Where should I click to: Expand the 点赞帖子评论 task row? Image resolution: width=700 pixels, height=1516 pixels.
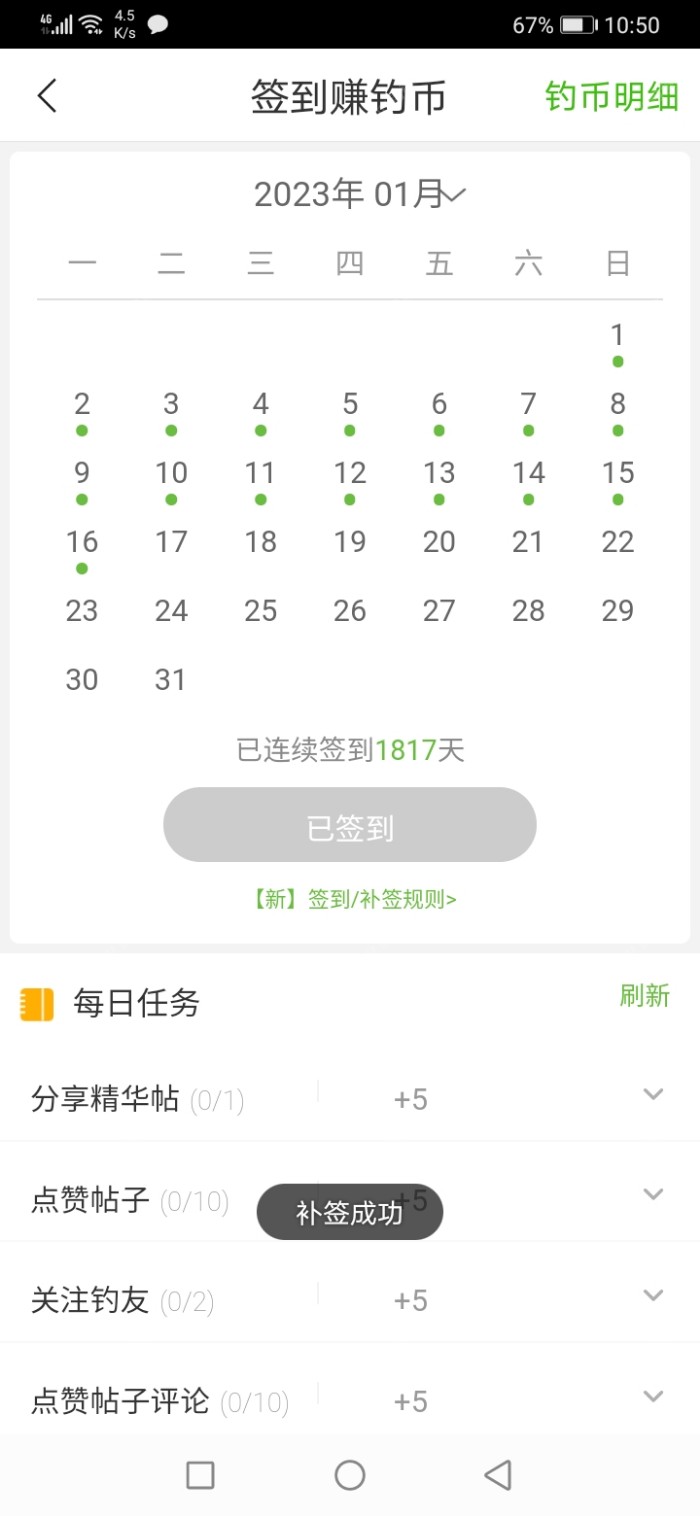click(653, 1396)
